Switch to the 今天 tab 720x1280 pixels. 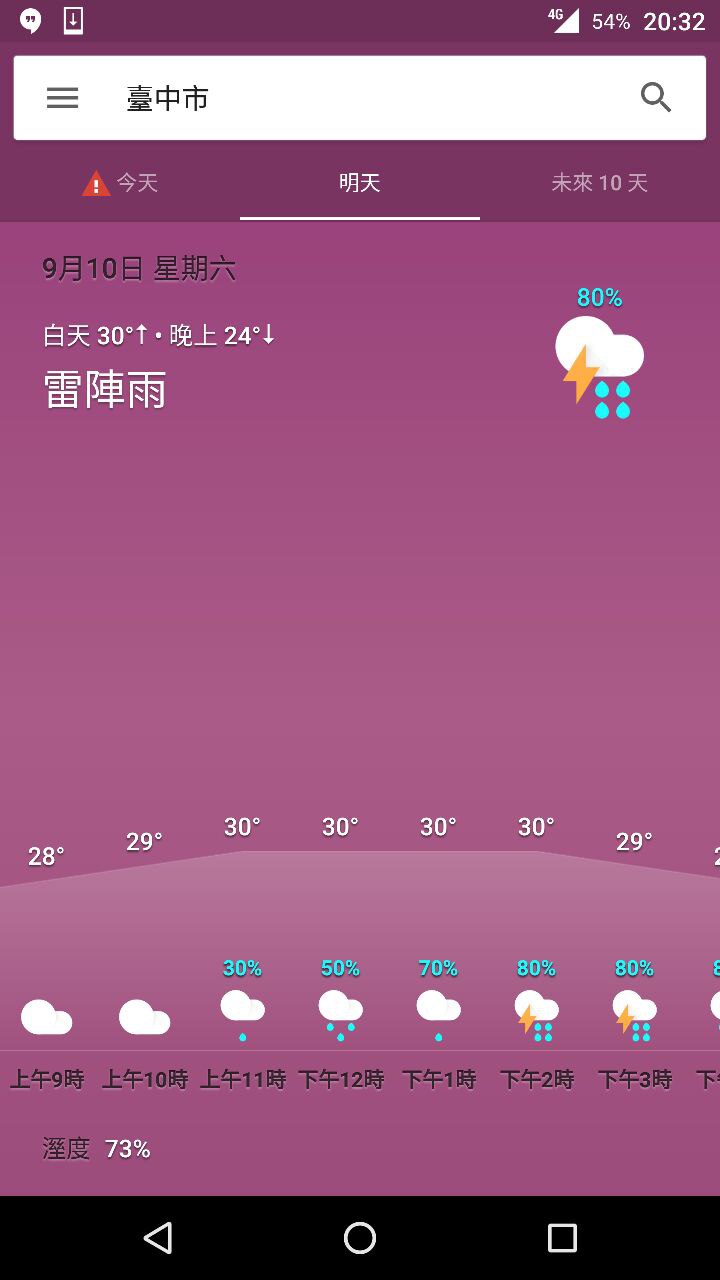point(120,183)
